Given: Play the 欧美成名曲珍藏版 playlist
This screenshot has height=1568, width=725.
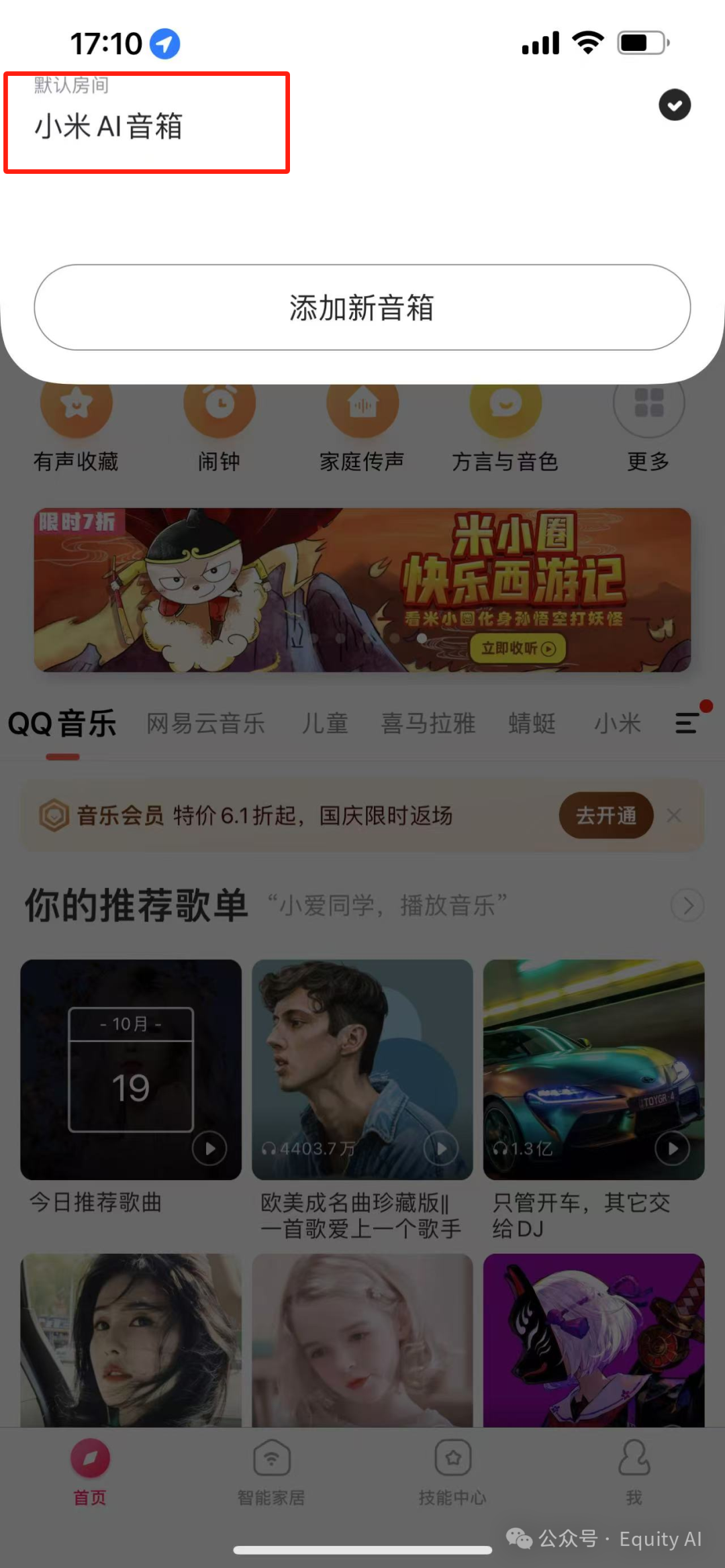Looking at the screenshot, I should click(x=441, y=1148).
